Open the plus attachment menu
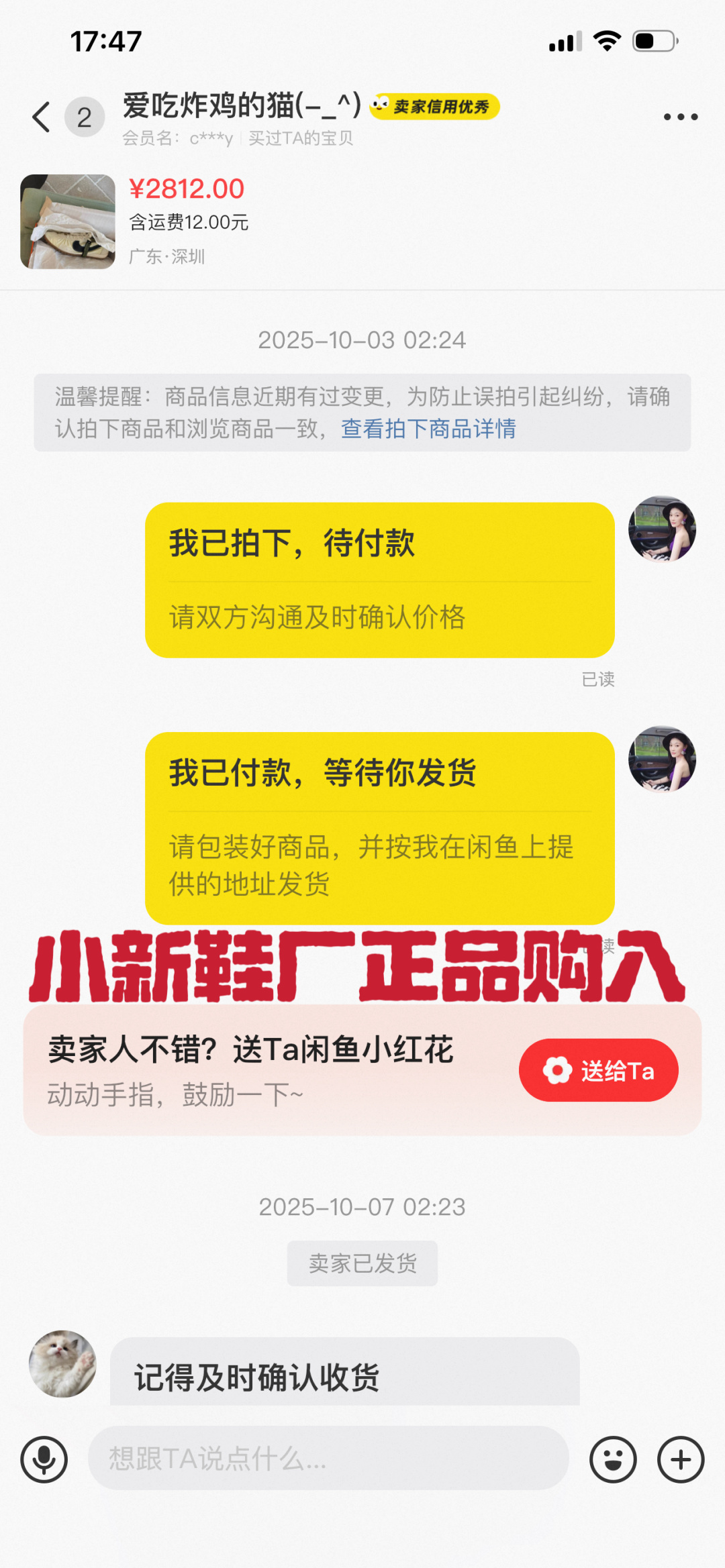 (x=681, y=1459)
